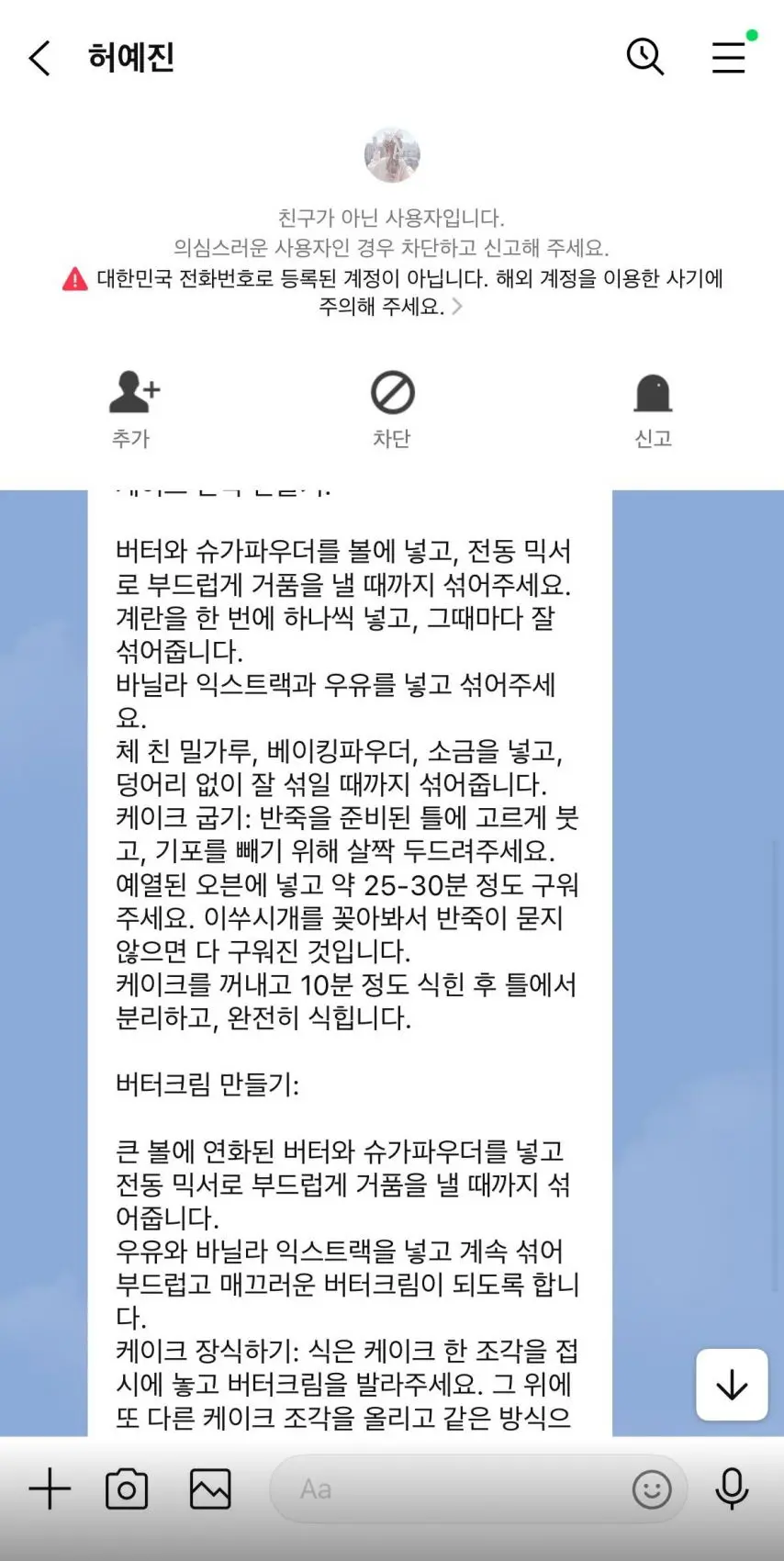
Task: Search within this chat
Action: 644,57
